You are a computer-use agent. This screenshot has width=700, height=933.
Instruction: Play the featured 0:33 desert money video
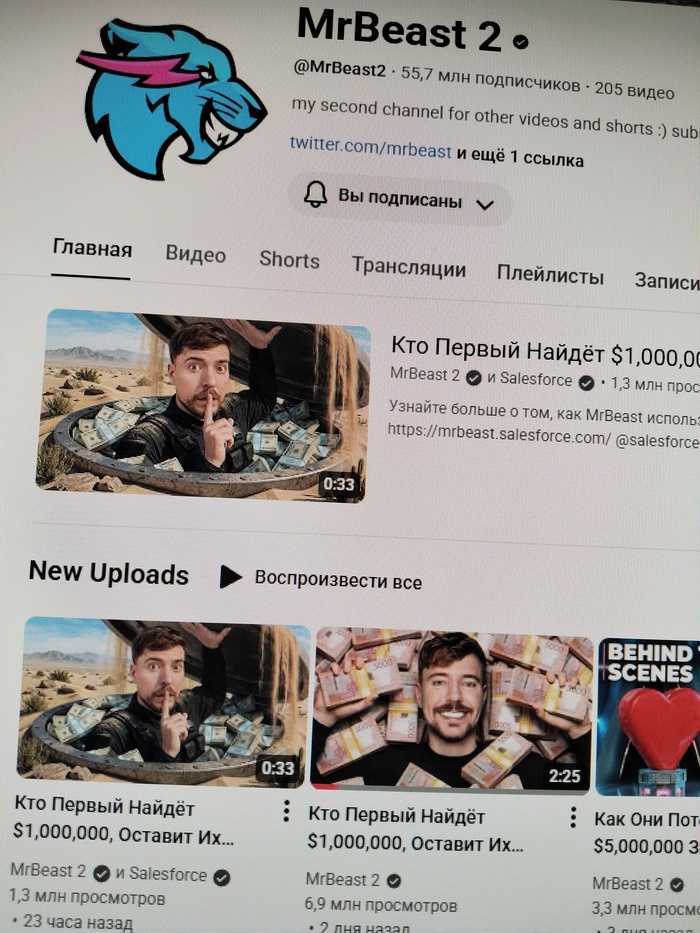pyautogui.click(x=205, y=404)
